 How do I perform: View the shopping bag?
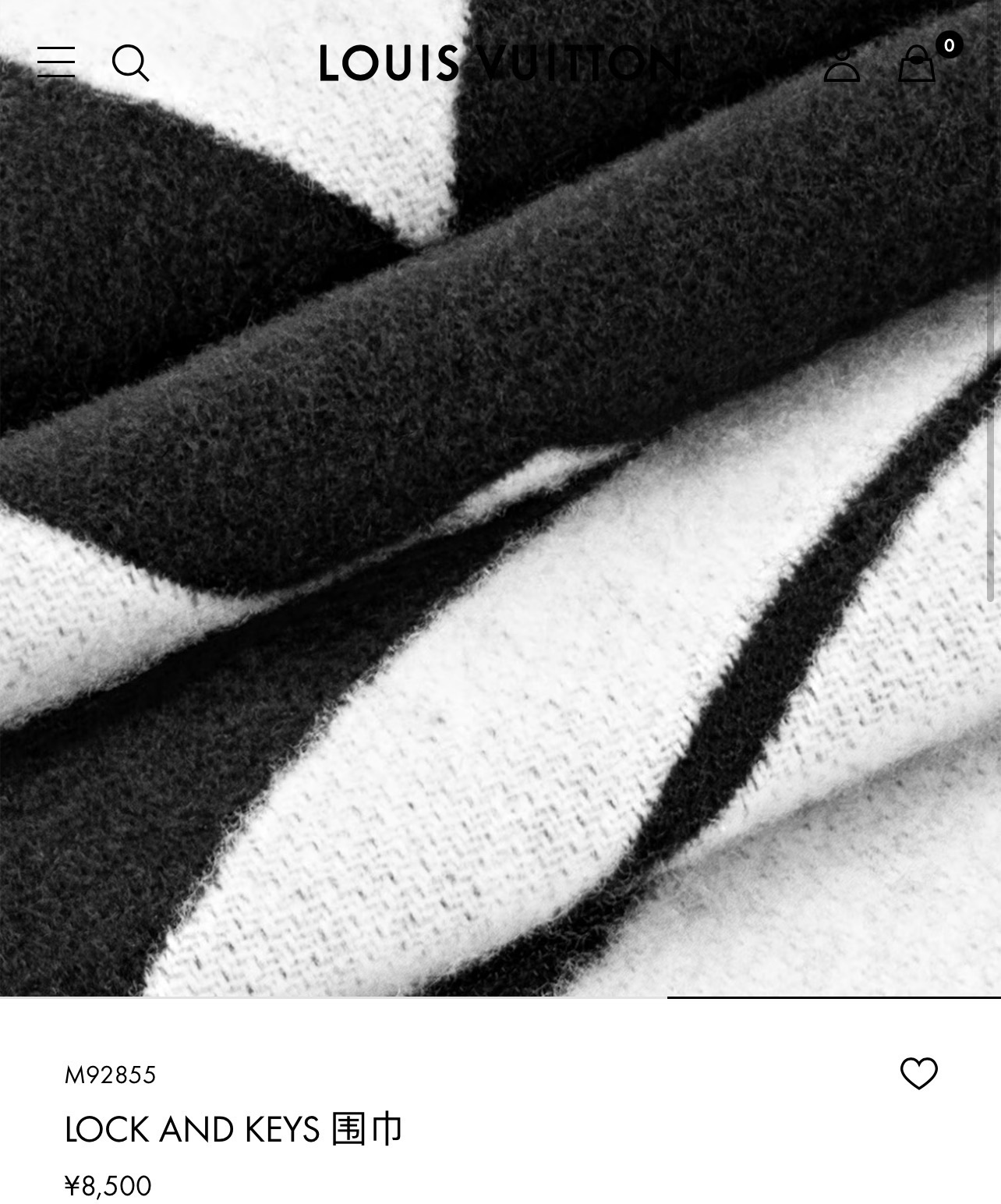click(917, 64)
